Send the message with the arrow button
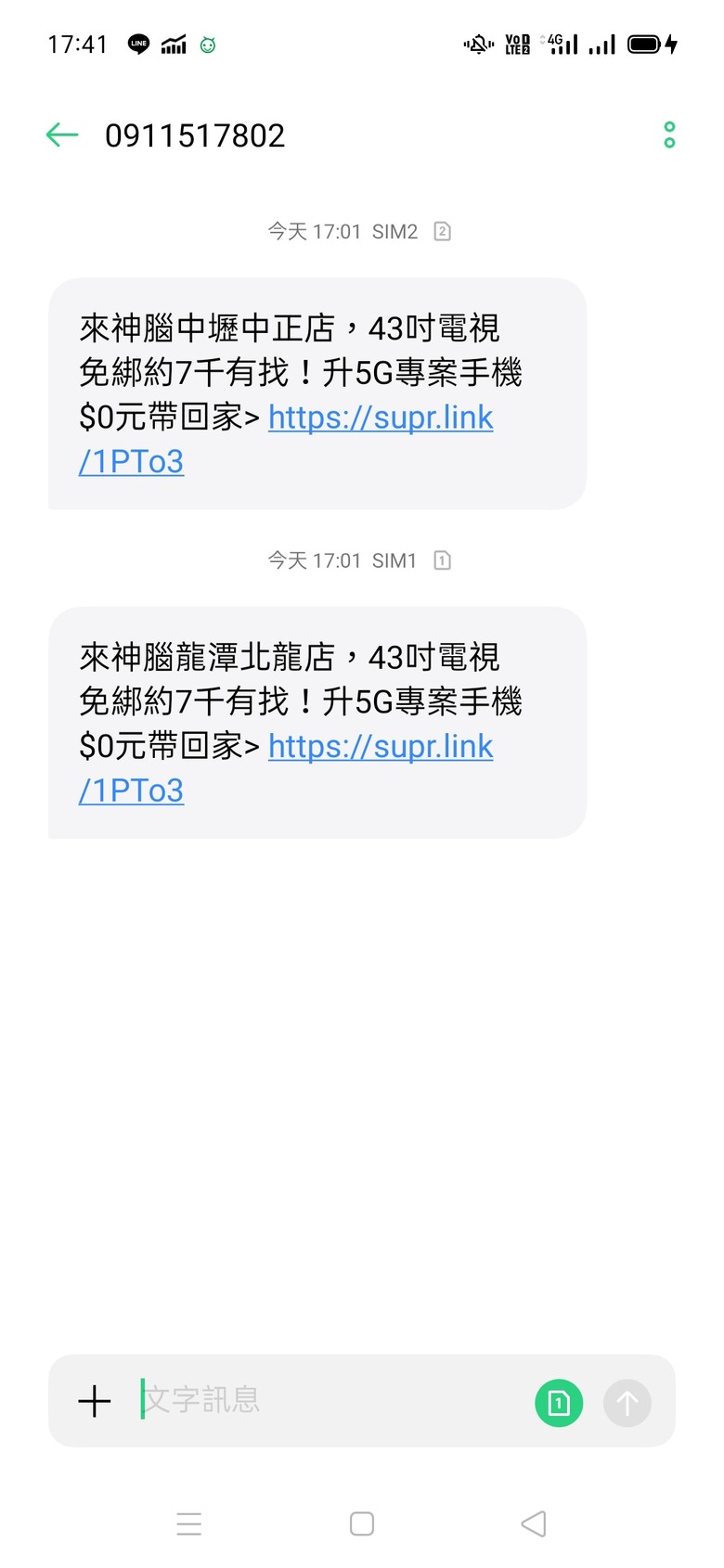 tap(627, 1402)
